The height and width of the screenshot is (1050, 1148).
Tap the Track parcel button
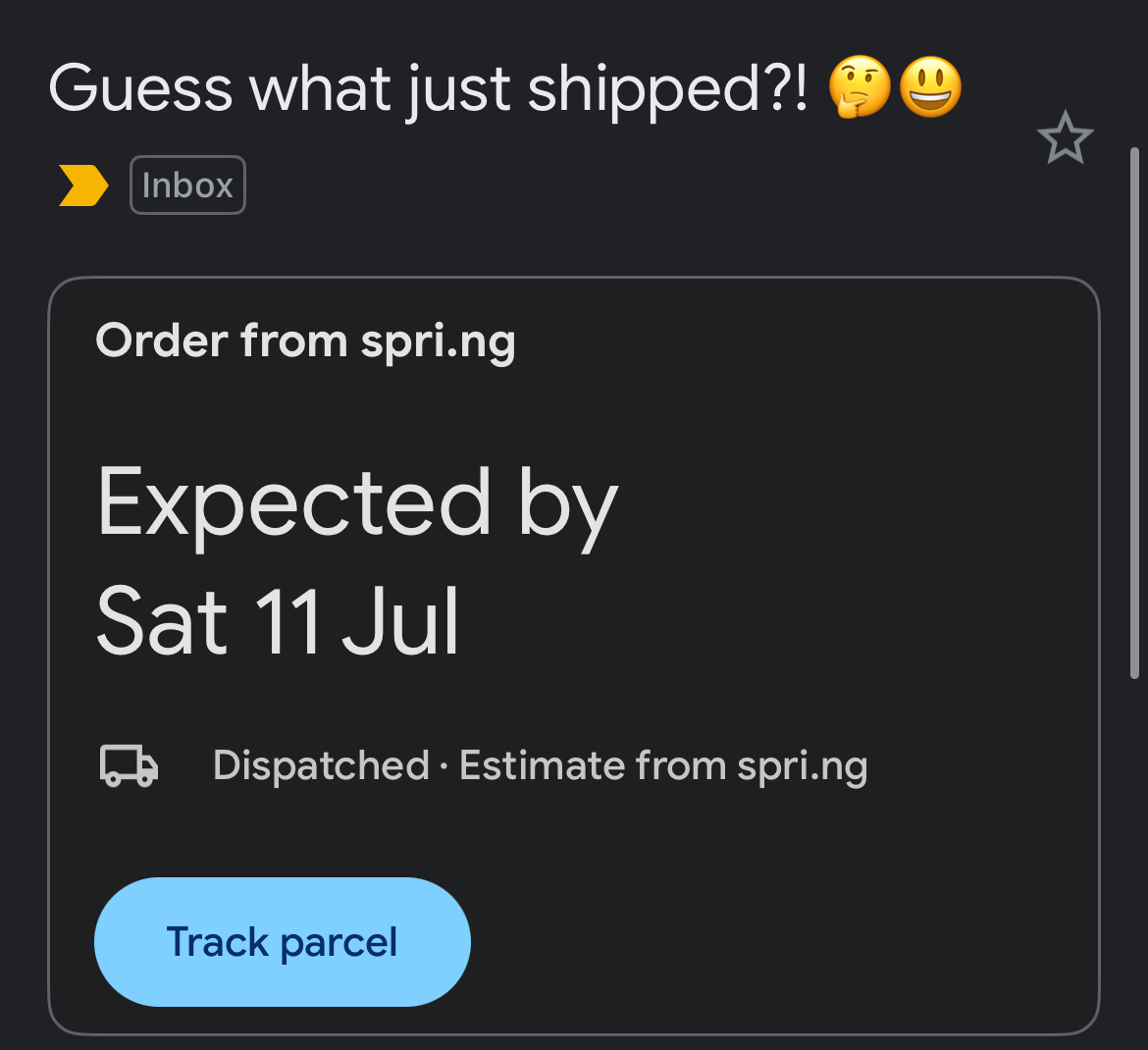(x=283, y=942)
